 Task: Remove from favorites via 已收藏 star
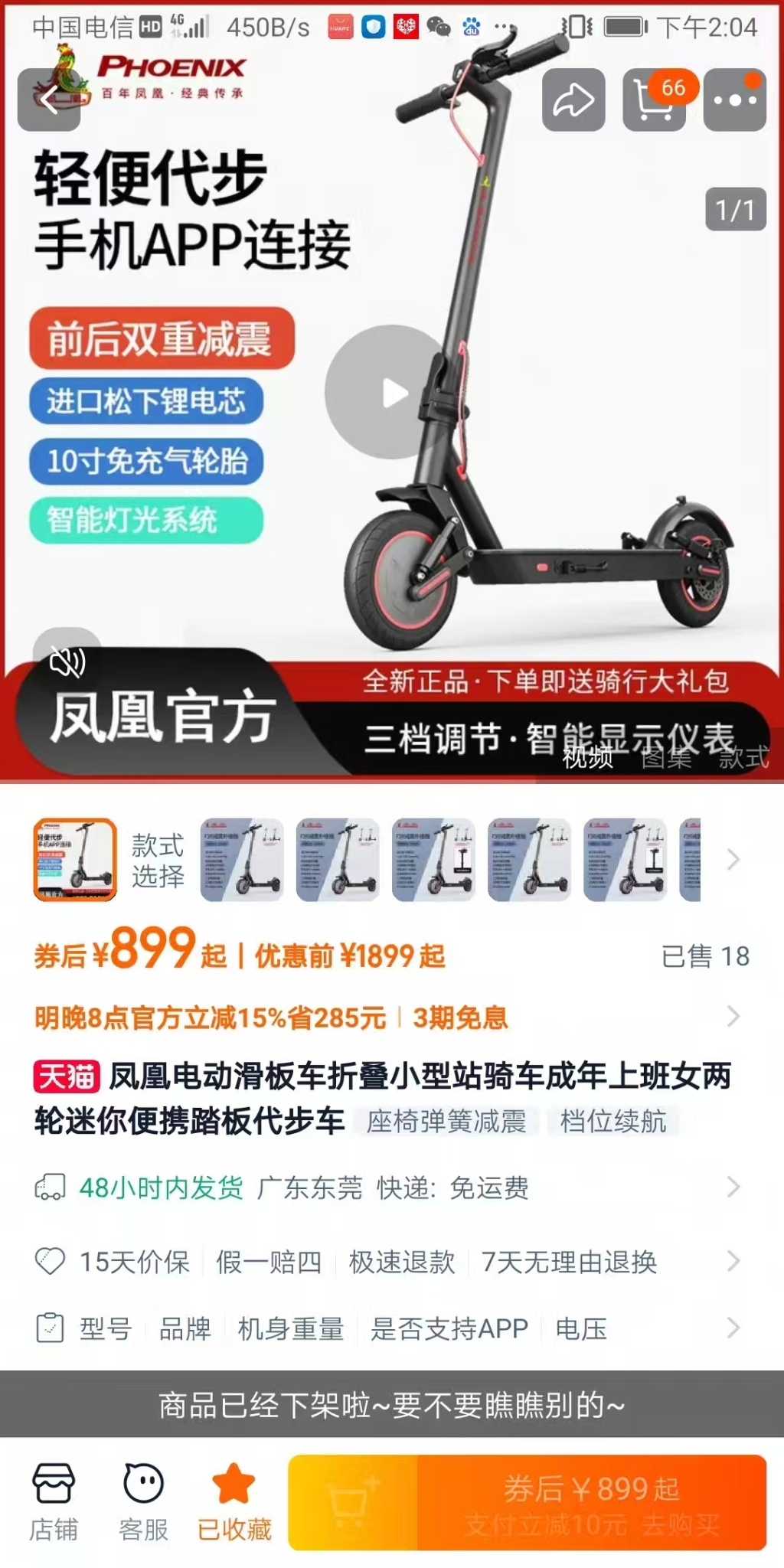pos(234,1501)
